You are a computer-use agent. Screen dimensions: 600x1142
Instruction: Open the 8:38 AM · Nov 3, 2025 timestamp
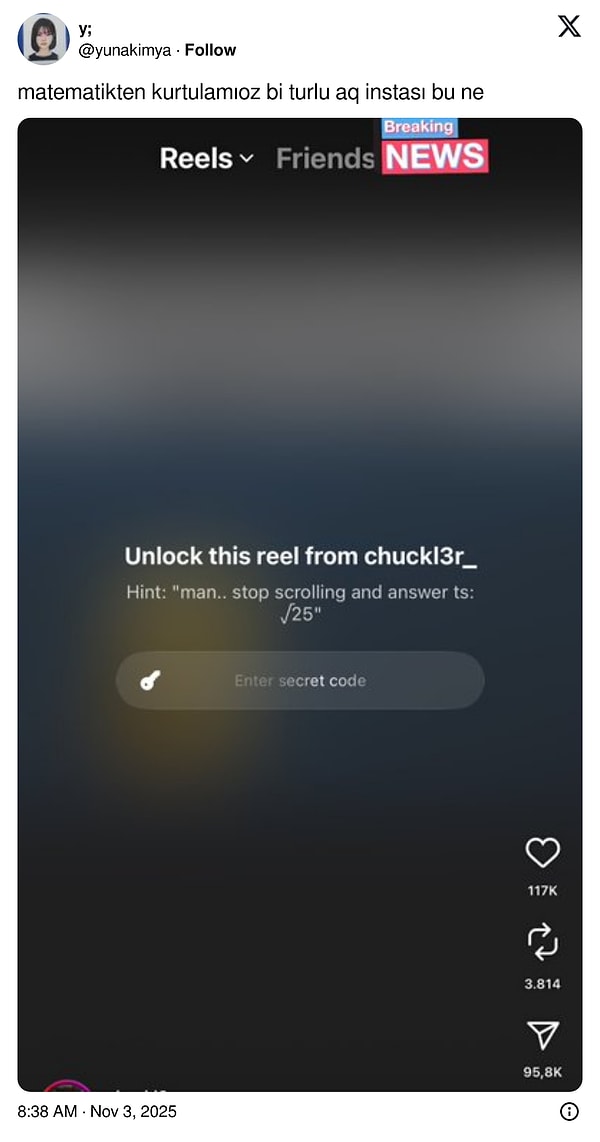tap(97, 1111)
